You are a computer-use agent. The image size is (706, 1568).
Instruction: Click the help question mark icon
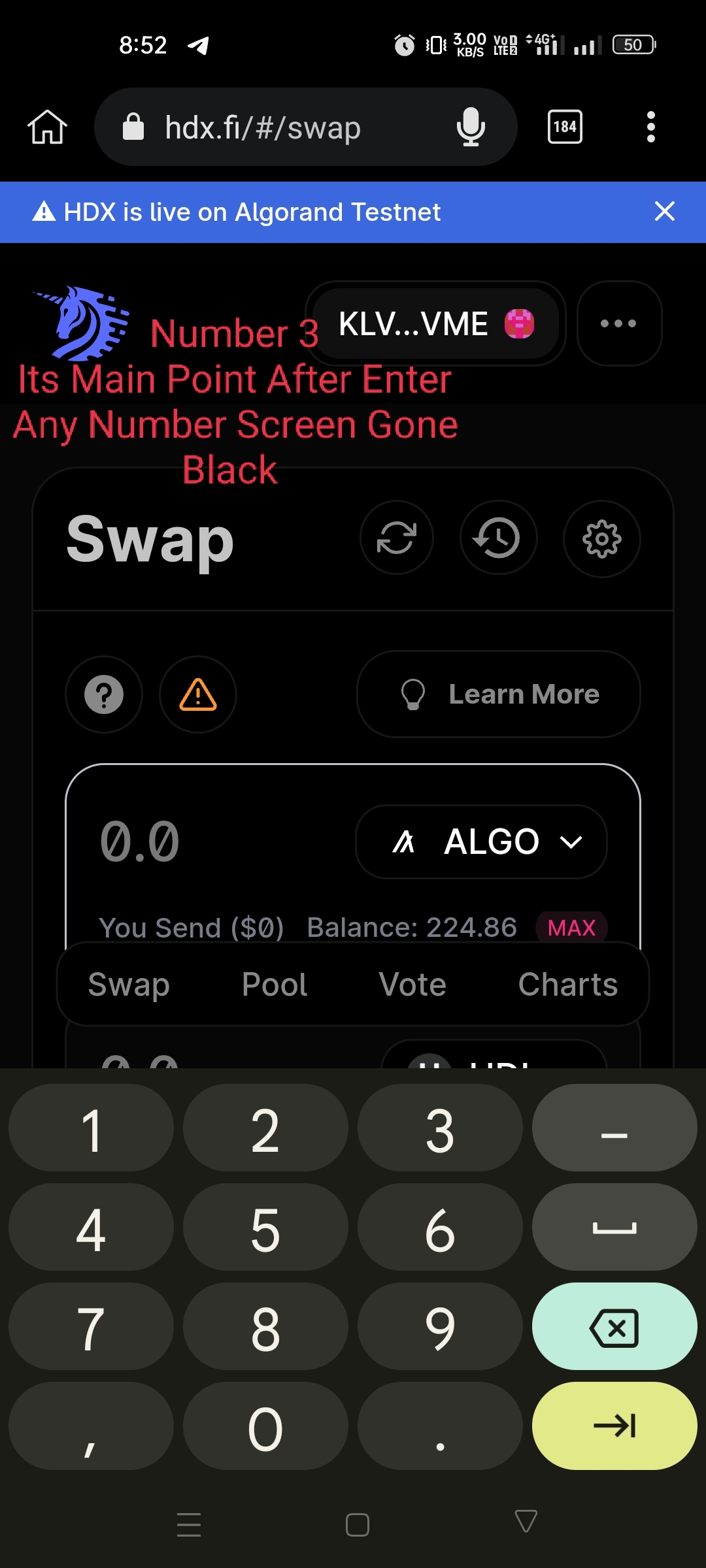point(103,694)
